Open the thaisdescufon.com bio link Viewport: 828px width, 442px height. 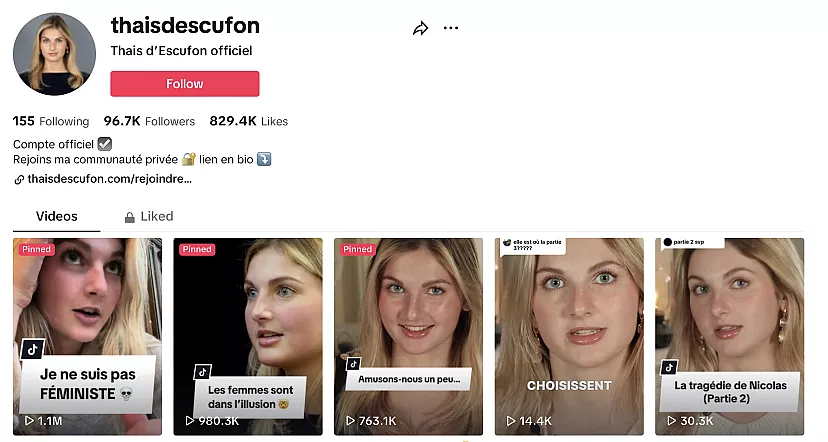(x=109, y=179)
